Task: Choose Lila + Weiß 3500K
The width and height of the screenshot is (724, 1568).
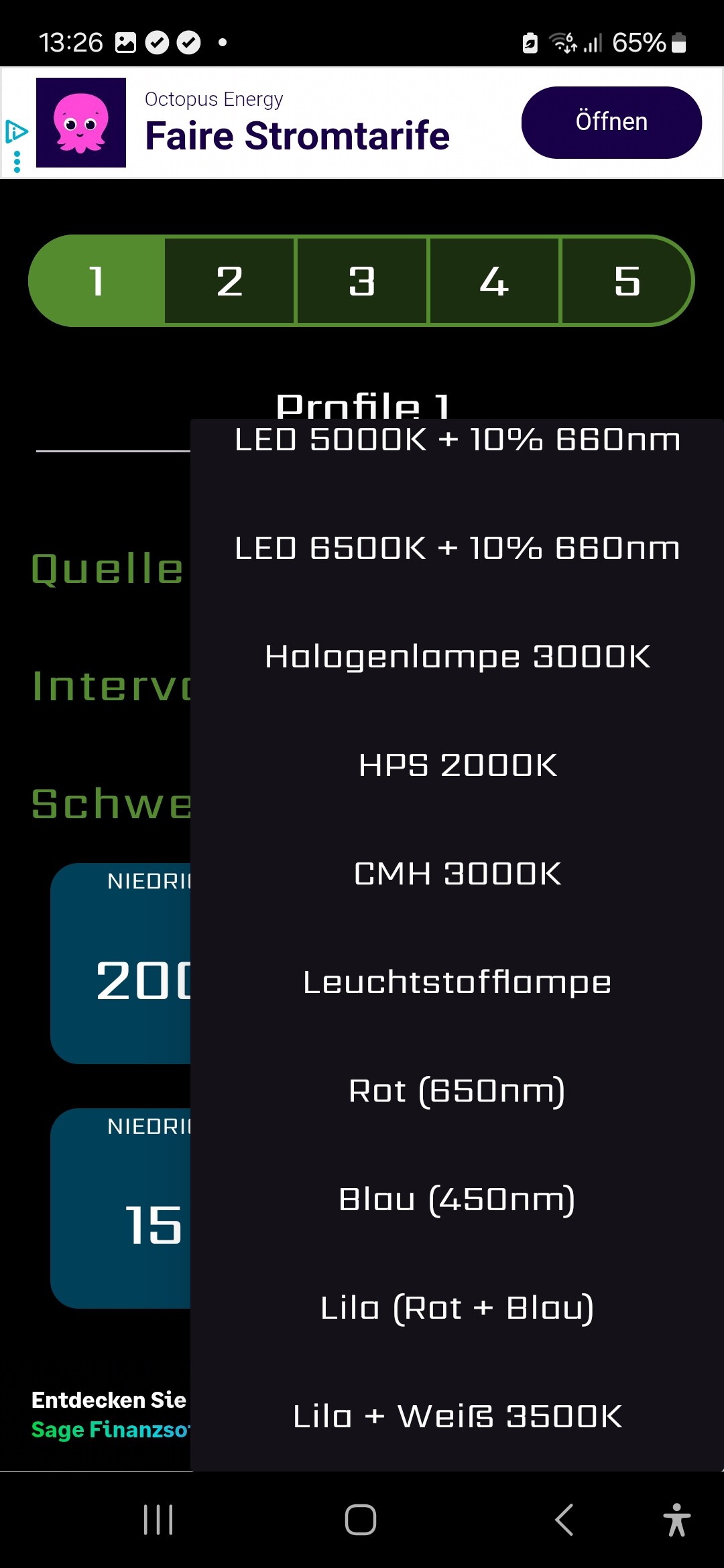Action: click(x=457, y=1417)
